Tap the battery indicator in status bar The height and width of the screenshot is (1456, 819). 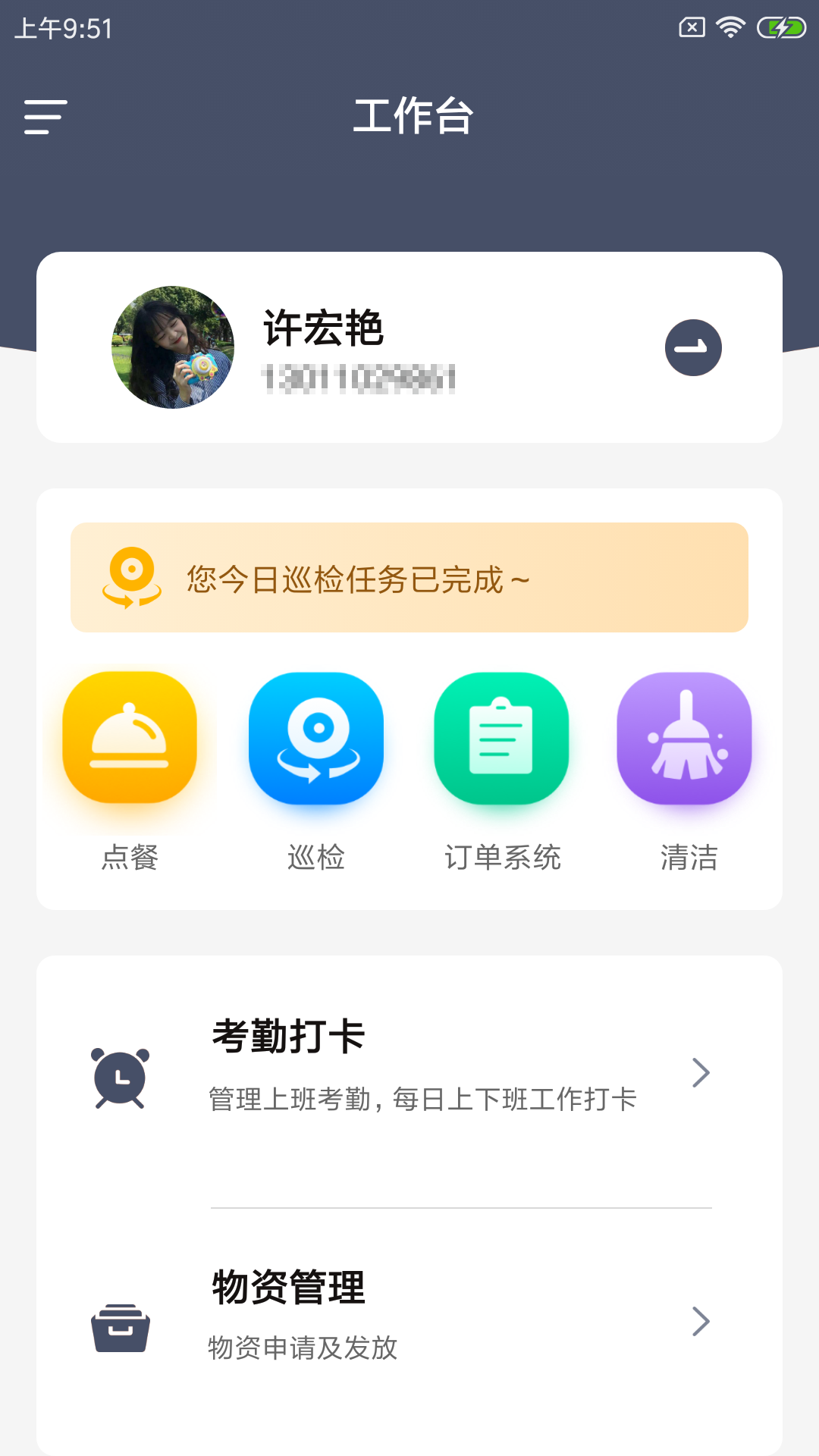pos(779,27)
